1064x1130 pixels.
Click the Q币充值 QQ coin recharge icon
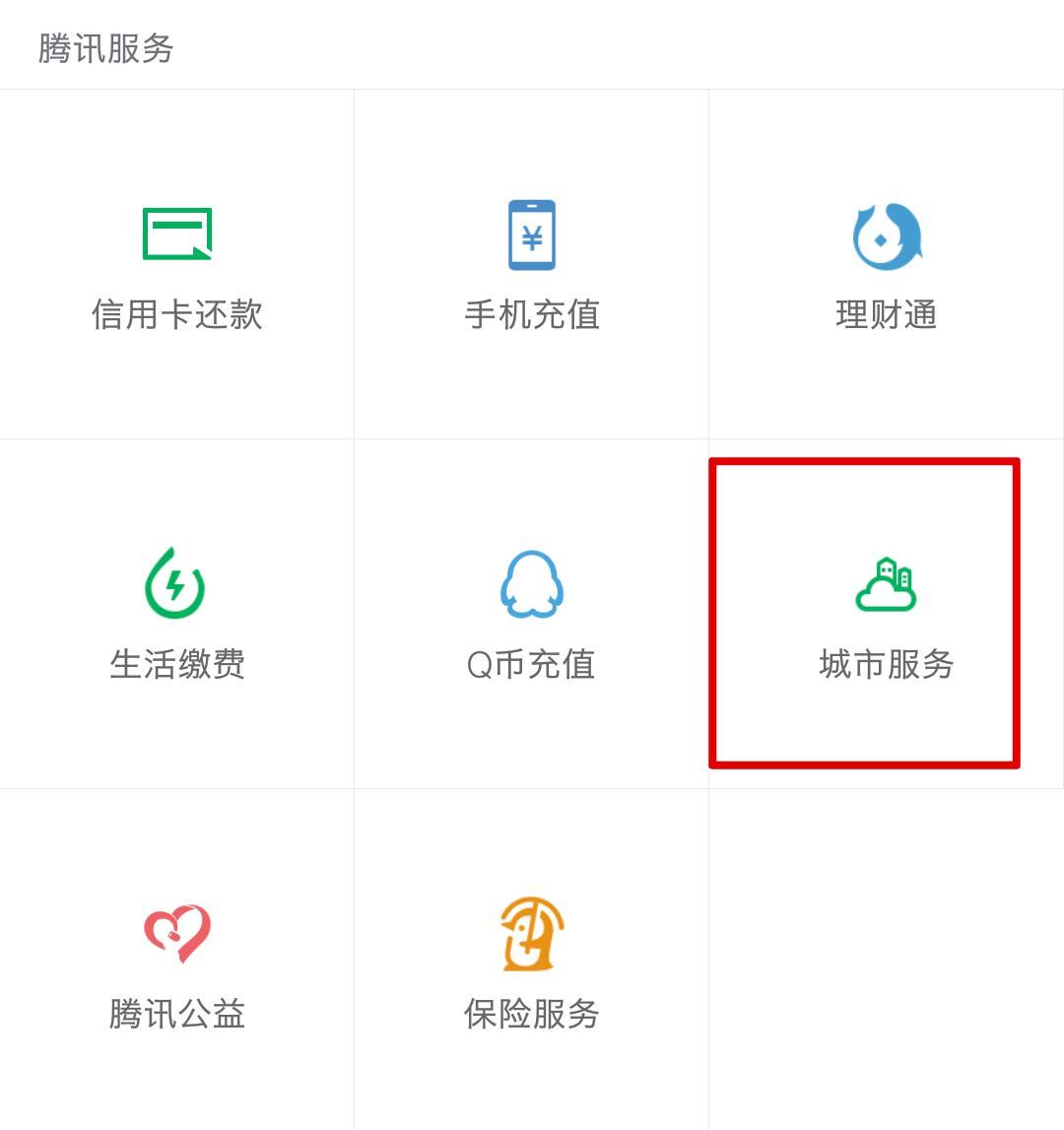531,583
